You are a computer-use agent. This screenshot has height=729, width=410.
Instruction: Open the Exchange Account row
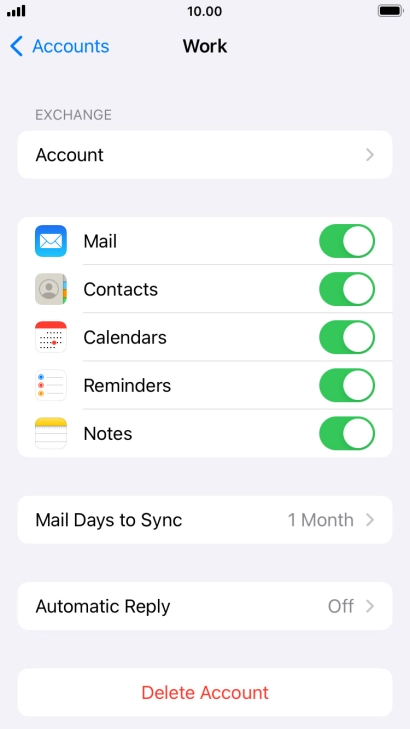[205, 155]
